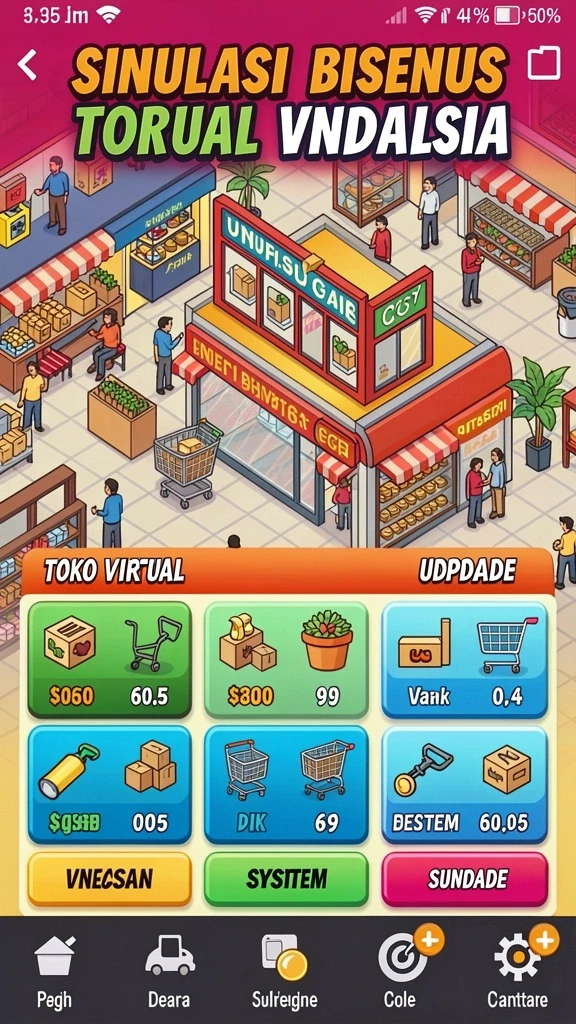576x1024 pixels.
Task: Choose the DIK card with two carts
Action: pos(286,784)
